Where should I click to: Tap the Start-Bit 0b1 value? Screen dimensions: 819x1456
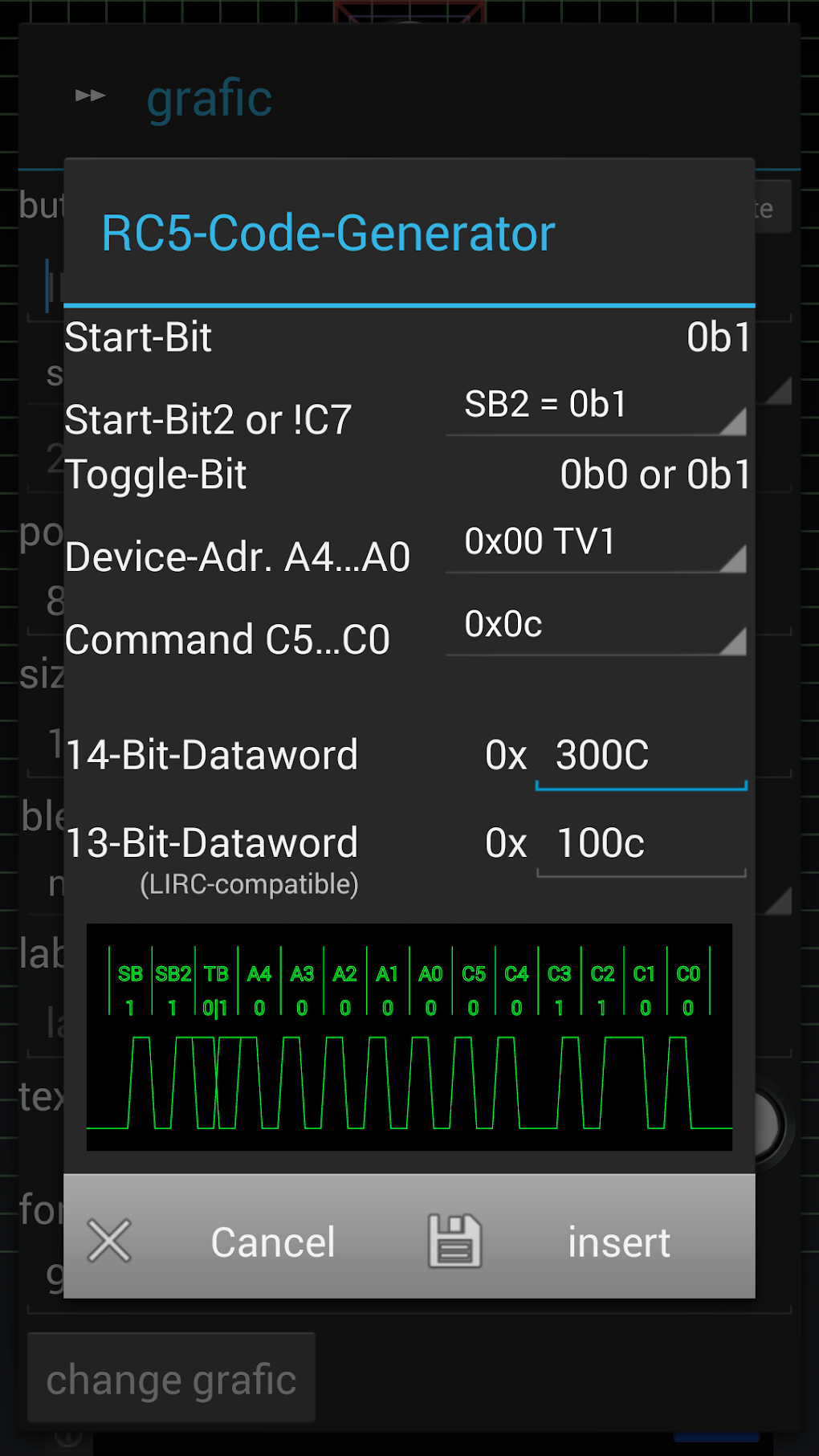(x=717, y=337)
